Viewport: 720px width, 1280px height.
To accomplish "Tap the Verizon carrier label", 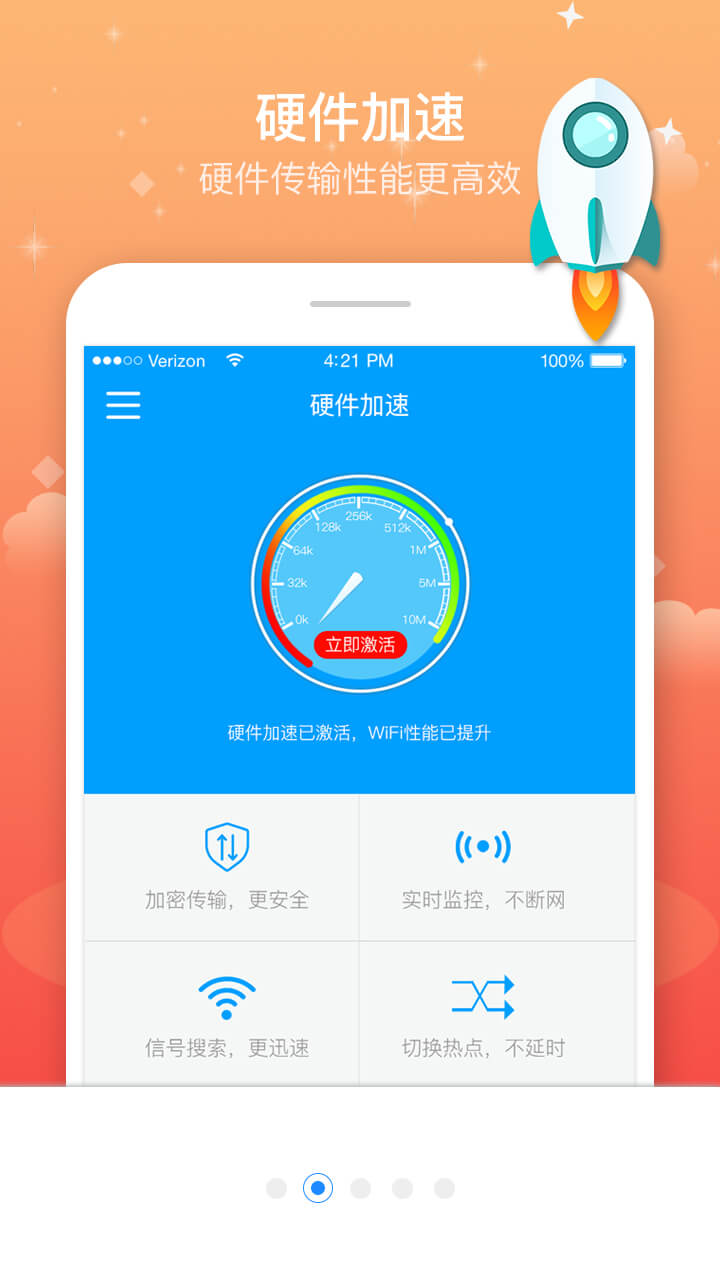I will [177, 361].
